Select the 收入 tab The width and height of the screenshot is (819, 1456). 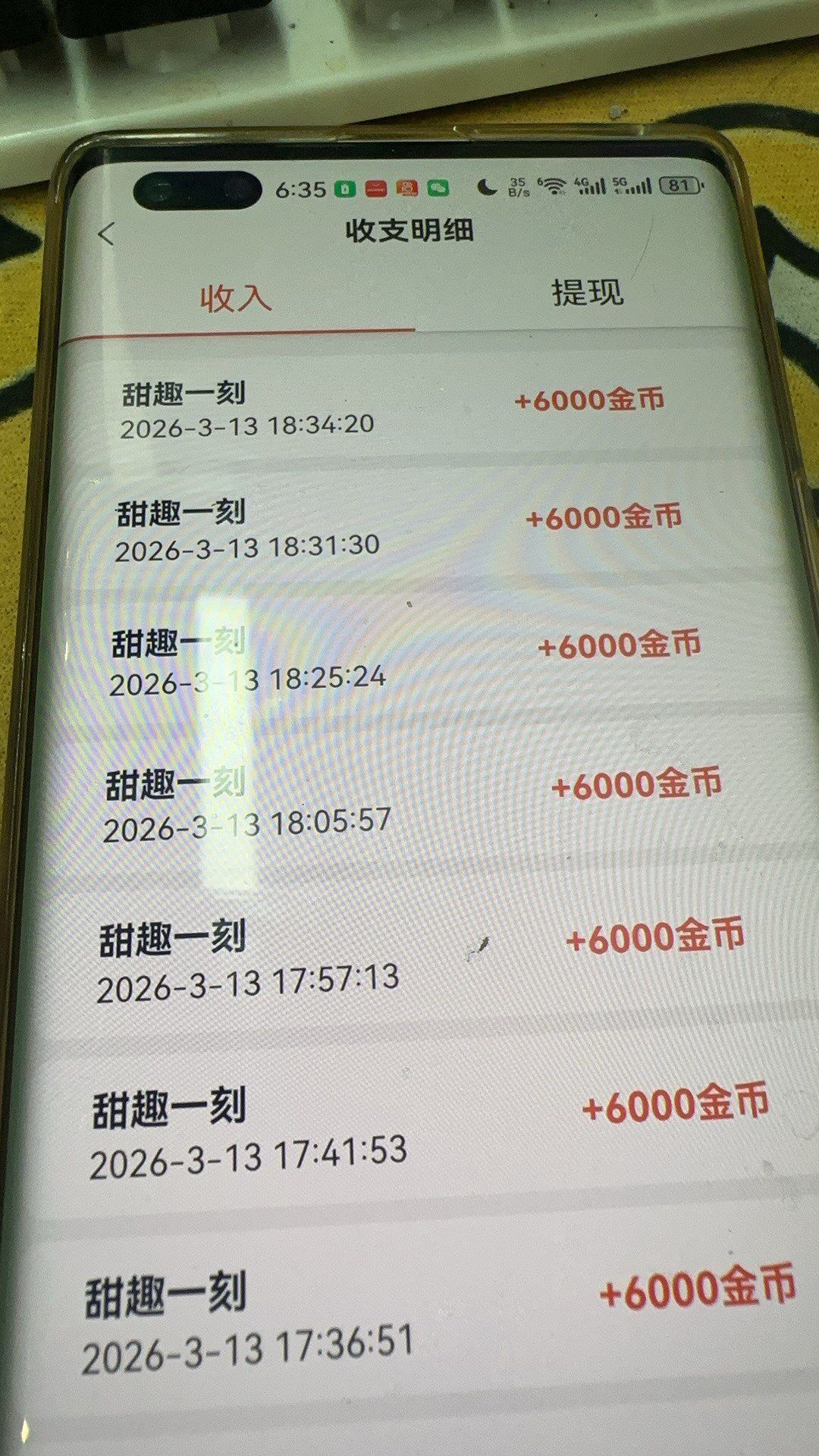pos(235,297)
